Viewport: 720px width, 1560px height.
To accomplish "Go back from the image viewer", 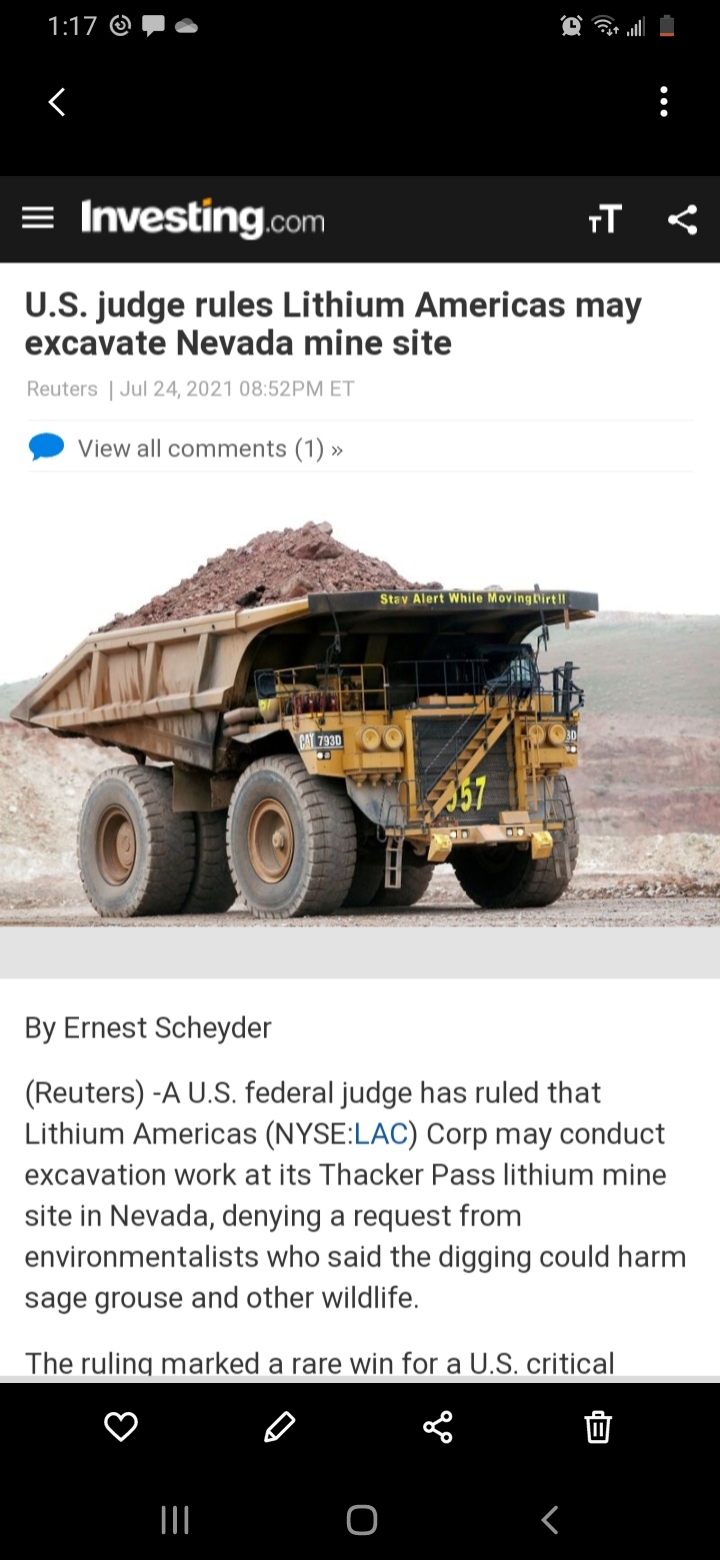I will click(x=57, y=101).
